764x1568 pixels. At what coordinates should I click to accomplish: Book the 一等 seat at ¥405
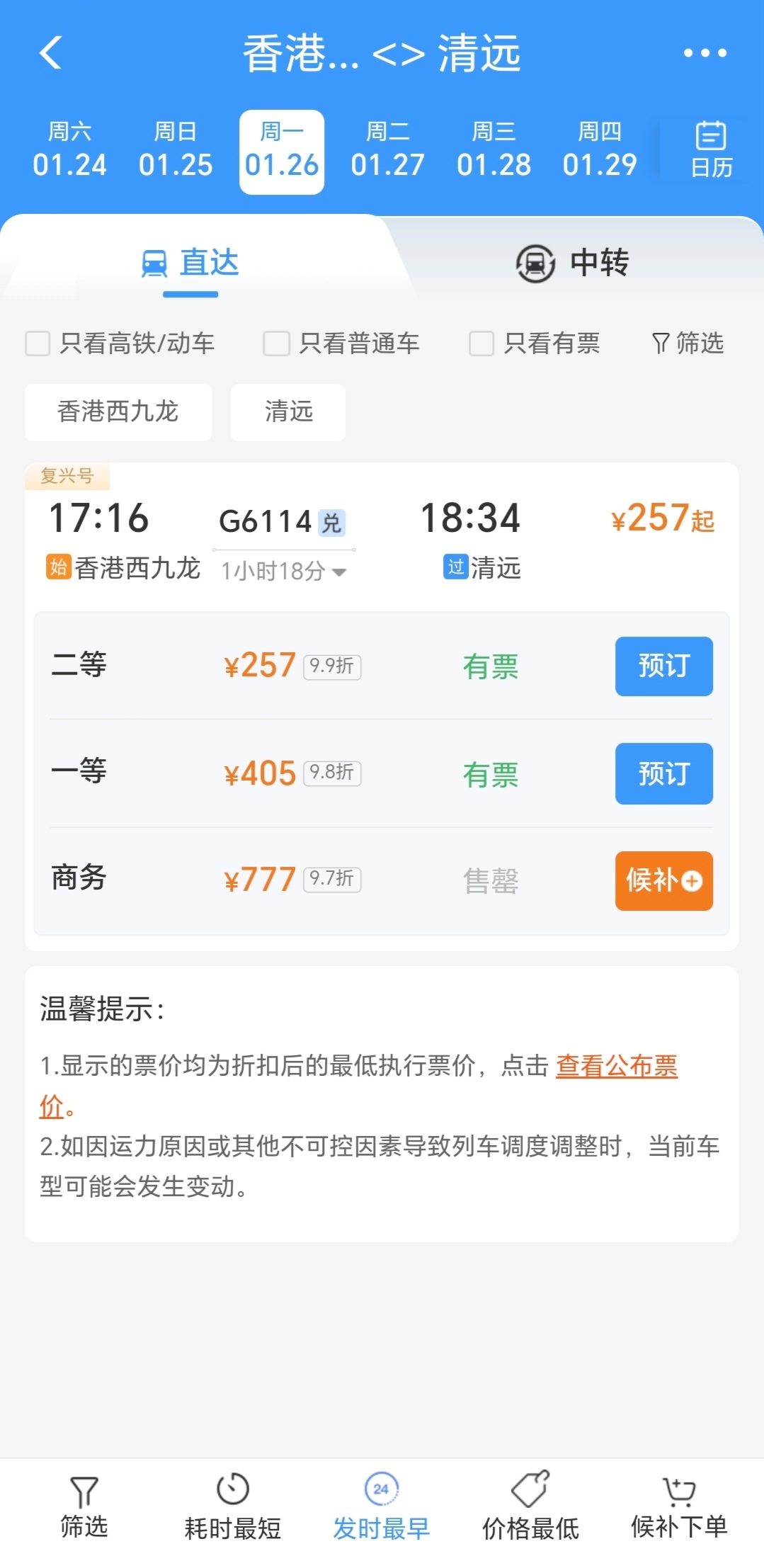click(x=663, y=773)
